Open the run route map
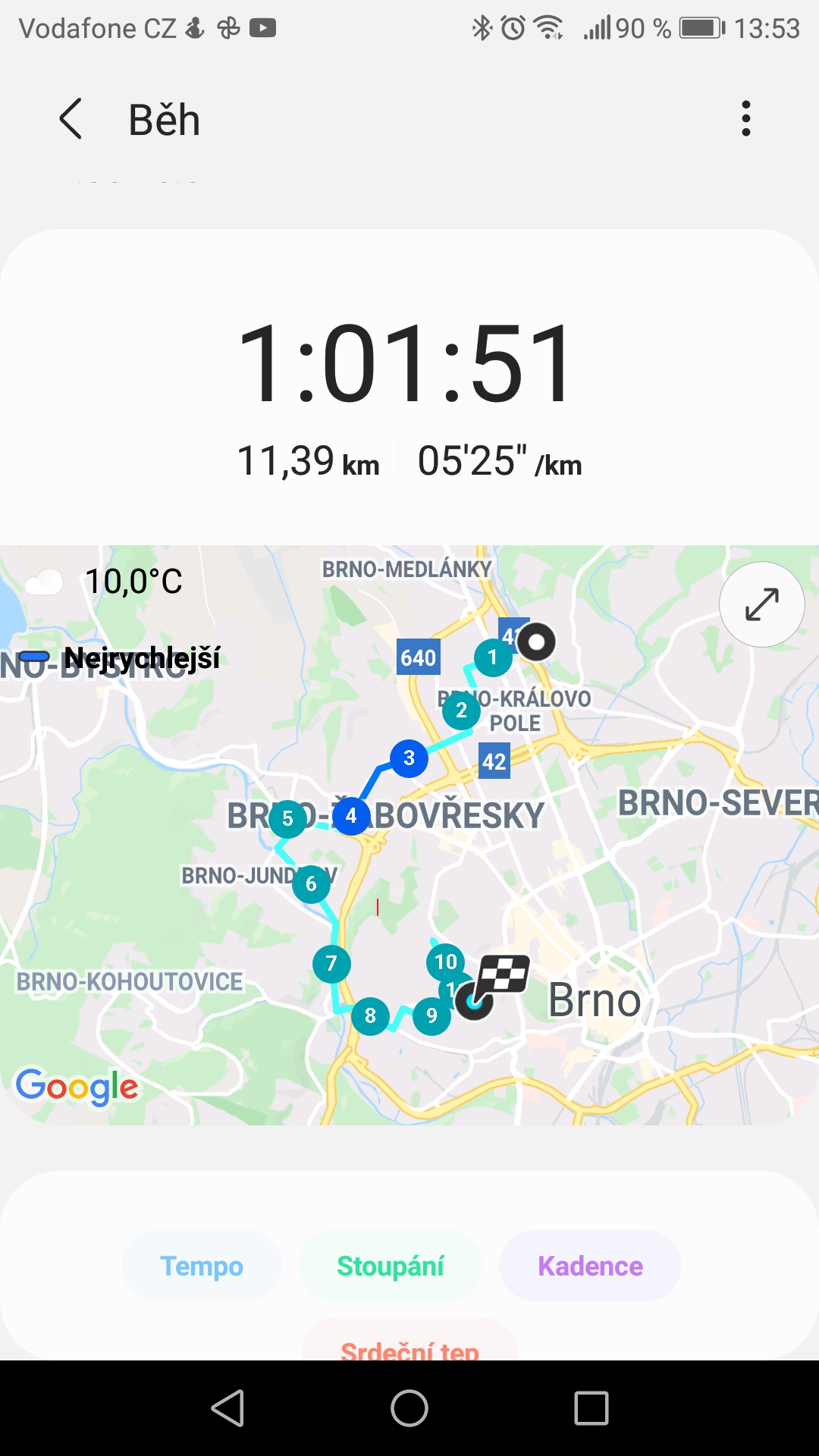The height and width of the screenshot is (1456, 819). pyautogui.click(x=409, y=835)
